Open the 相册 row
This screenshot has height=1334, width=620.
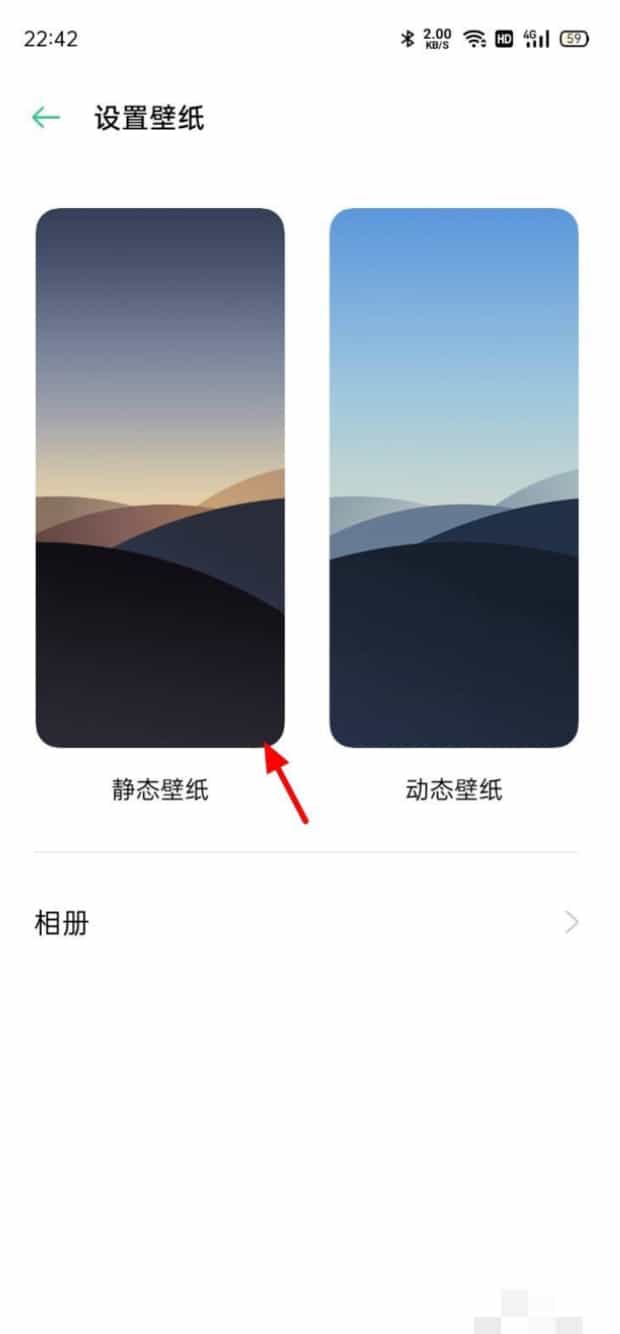306,922
